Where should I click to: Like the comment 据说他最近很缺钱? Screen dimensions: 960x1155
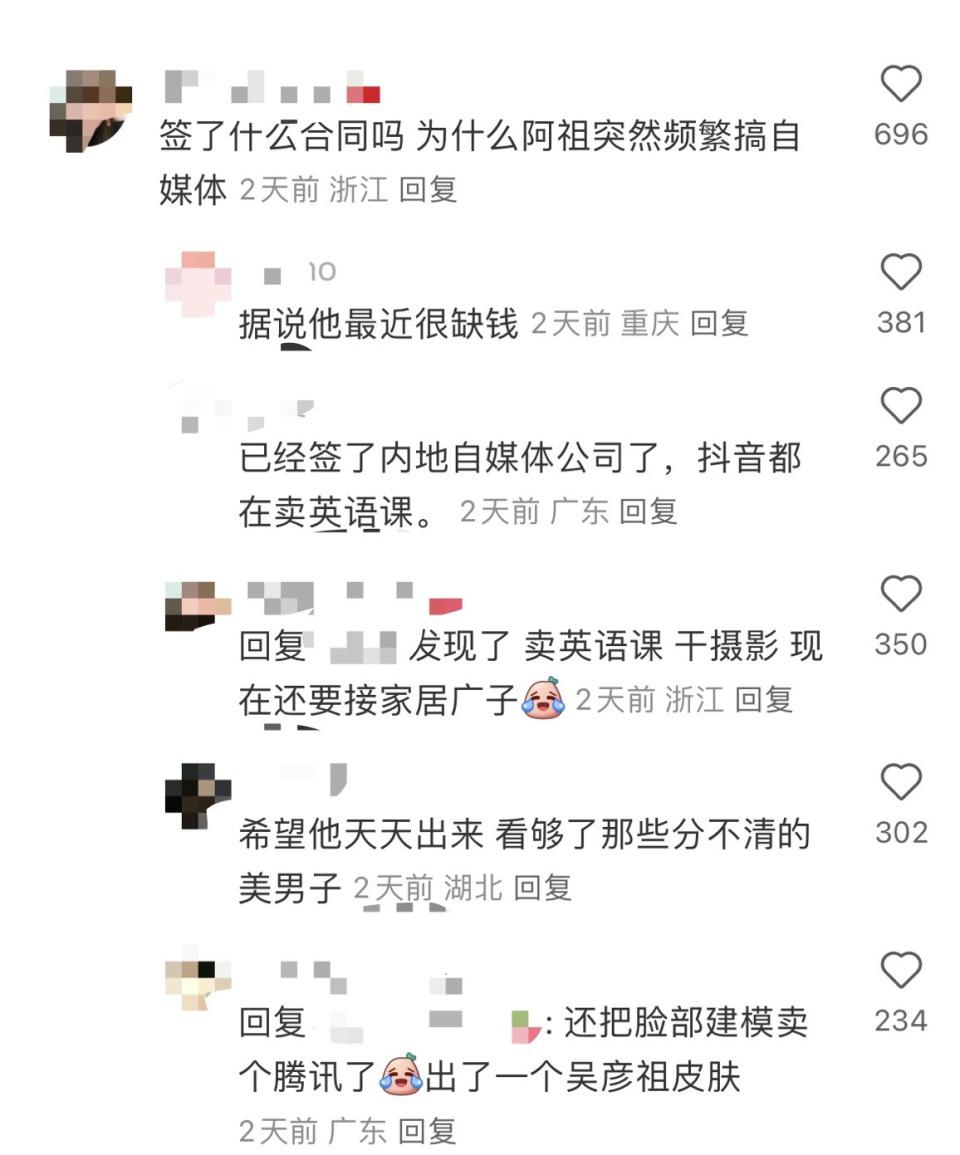(x=900, y=273)
